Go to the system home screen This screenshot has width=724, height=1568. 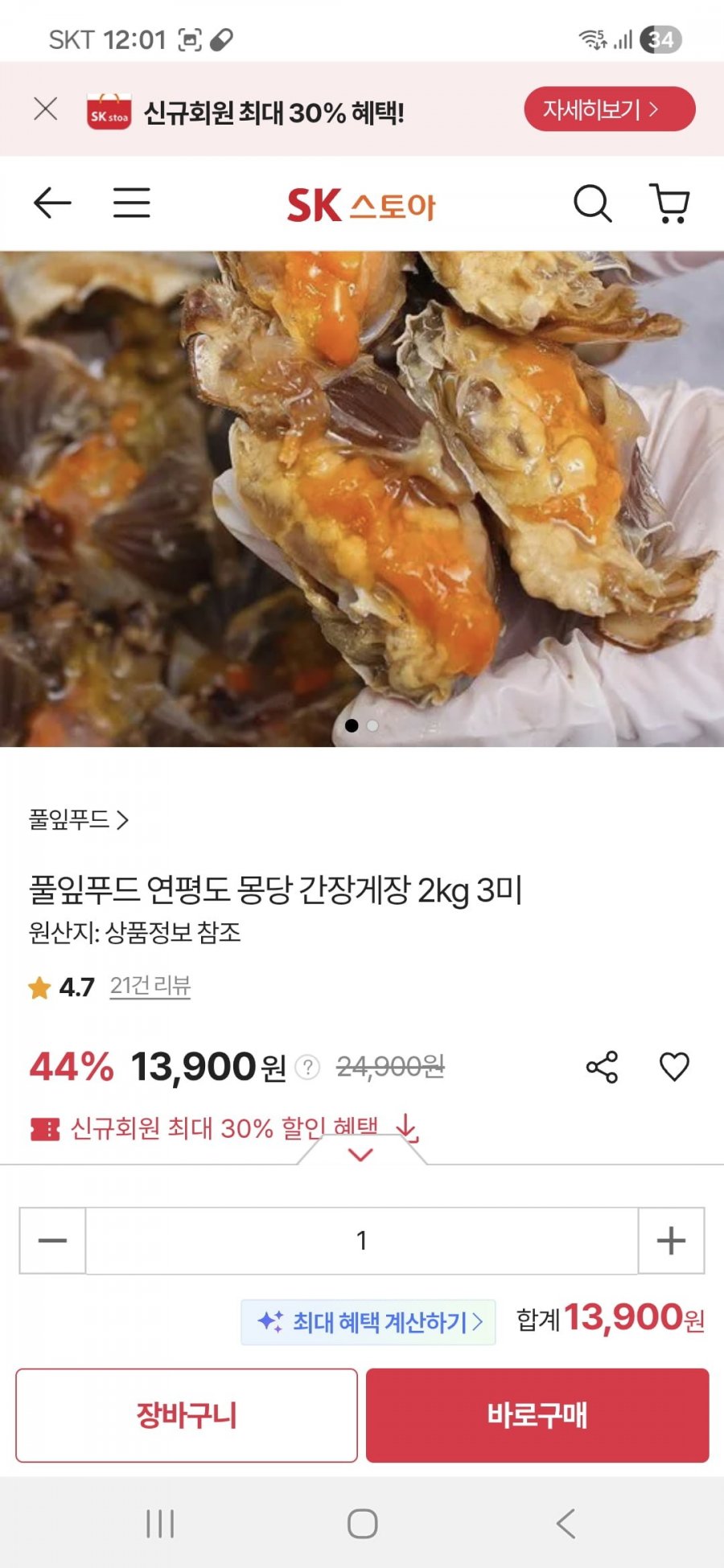[362, 1523]
